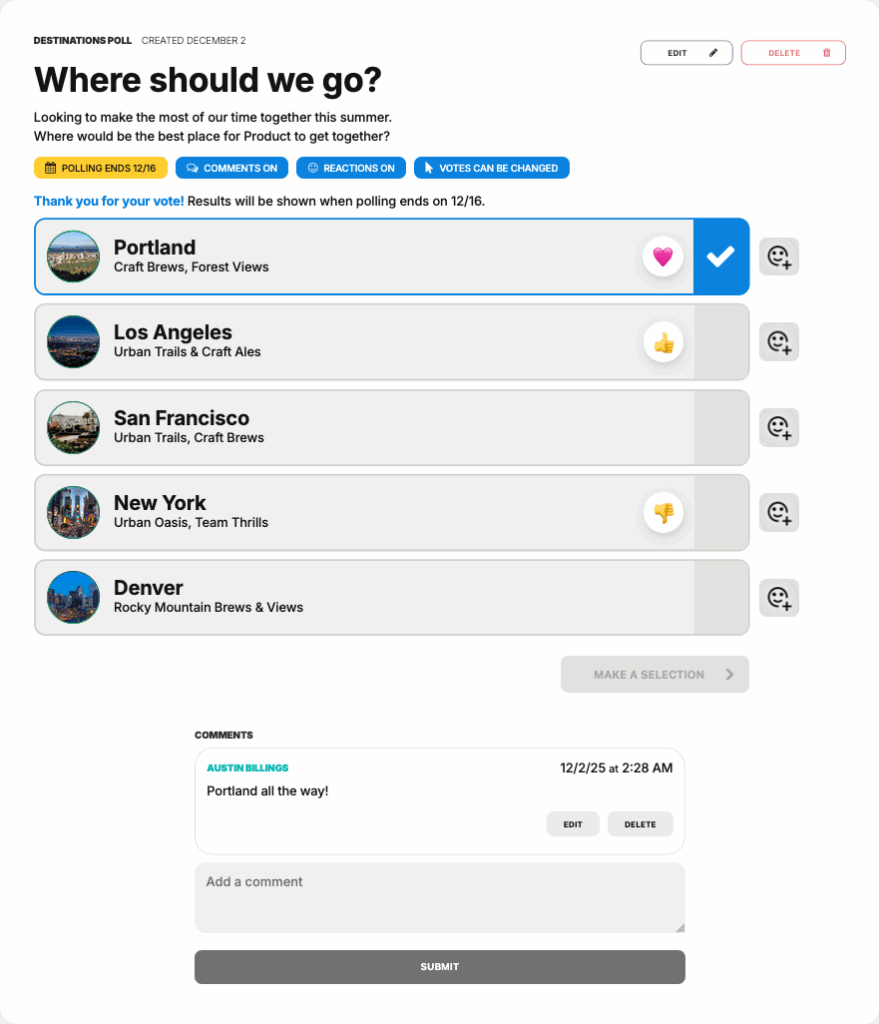
Task: Focus the Add a comment field
Action: 439,897
